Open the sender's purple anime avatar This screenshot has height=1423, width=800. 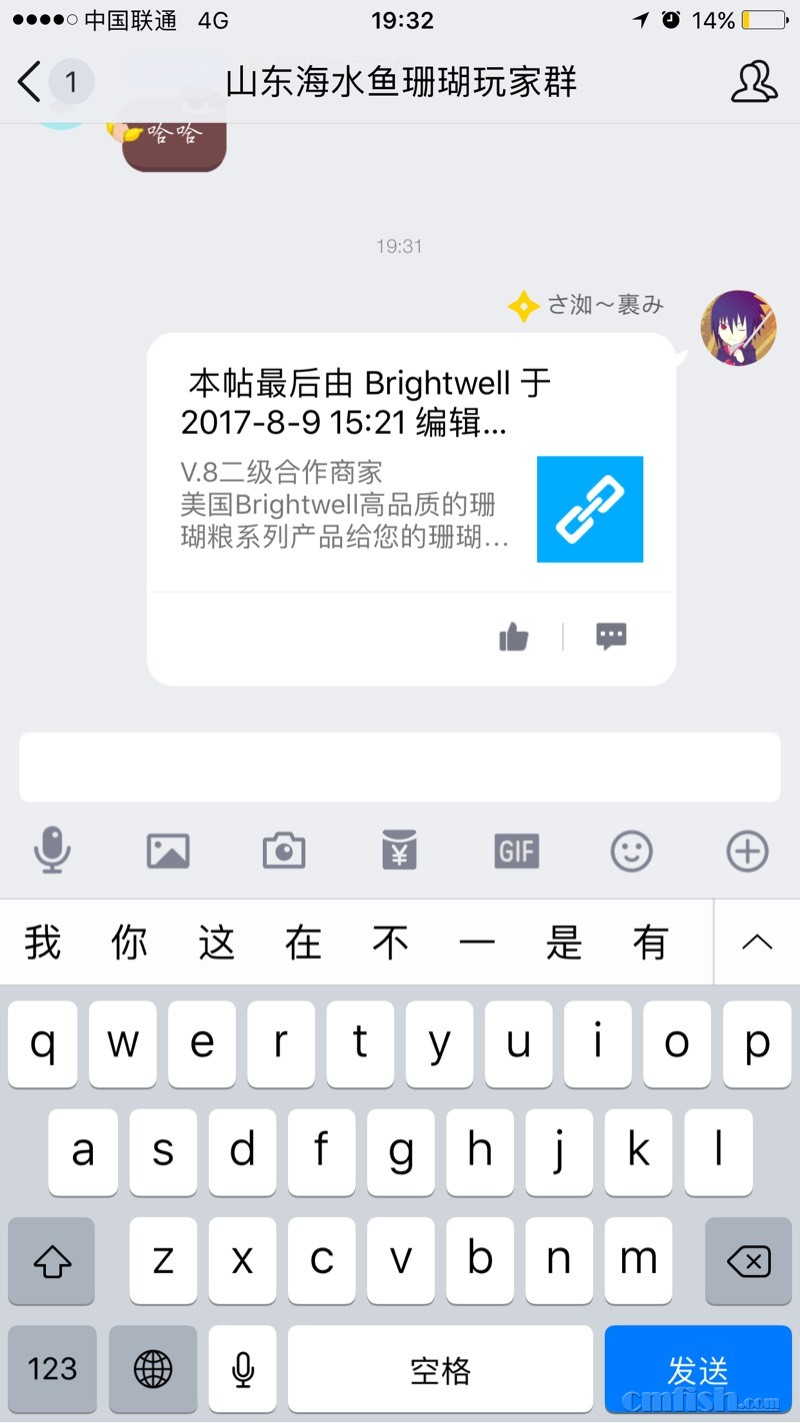point(738,329)
